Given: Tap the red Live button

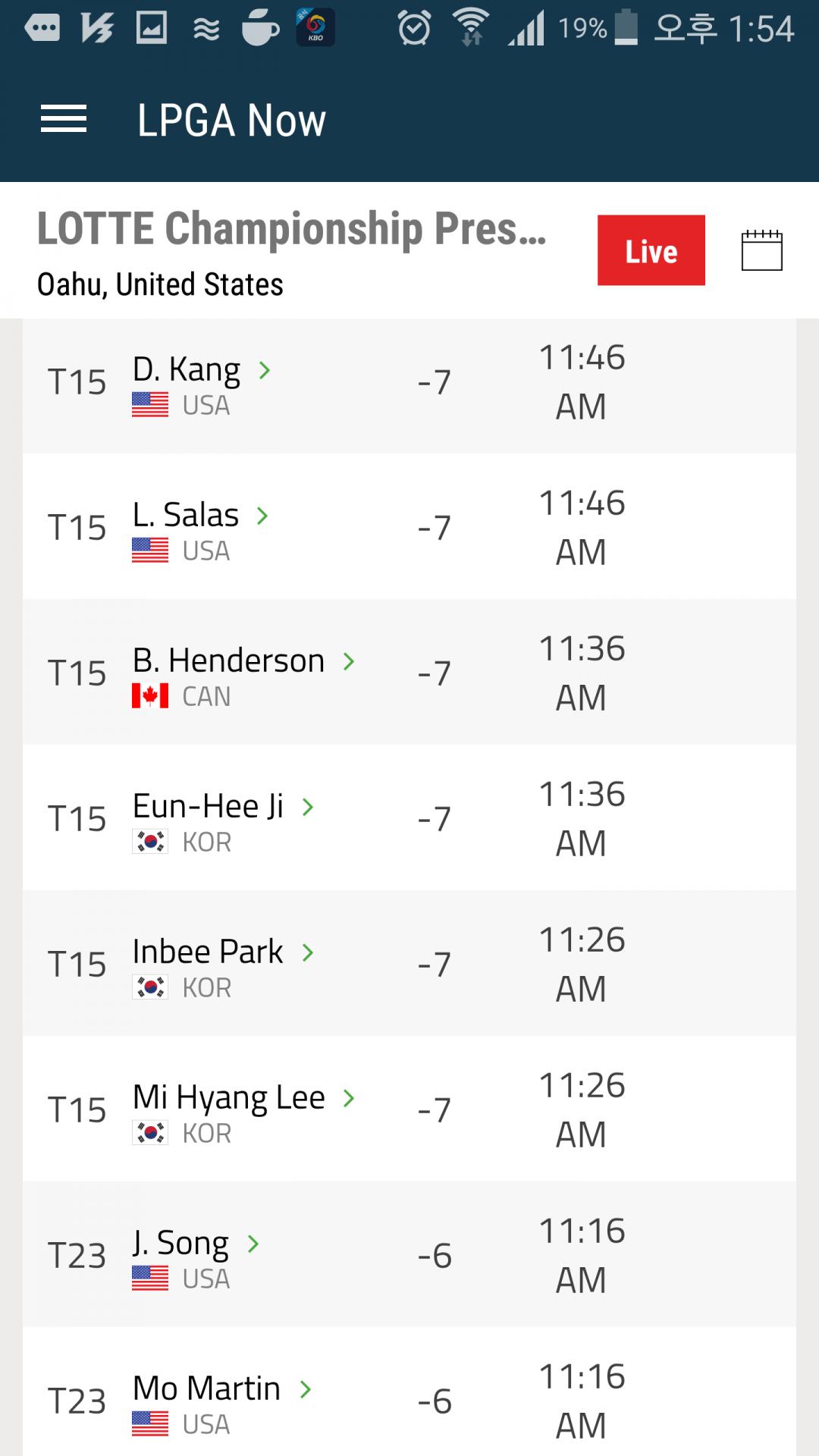Looking at the screenshot, I should (x=651, y=250).
